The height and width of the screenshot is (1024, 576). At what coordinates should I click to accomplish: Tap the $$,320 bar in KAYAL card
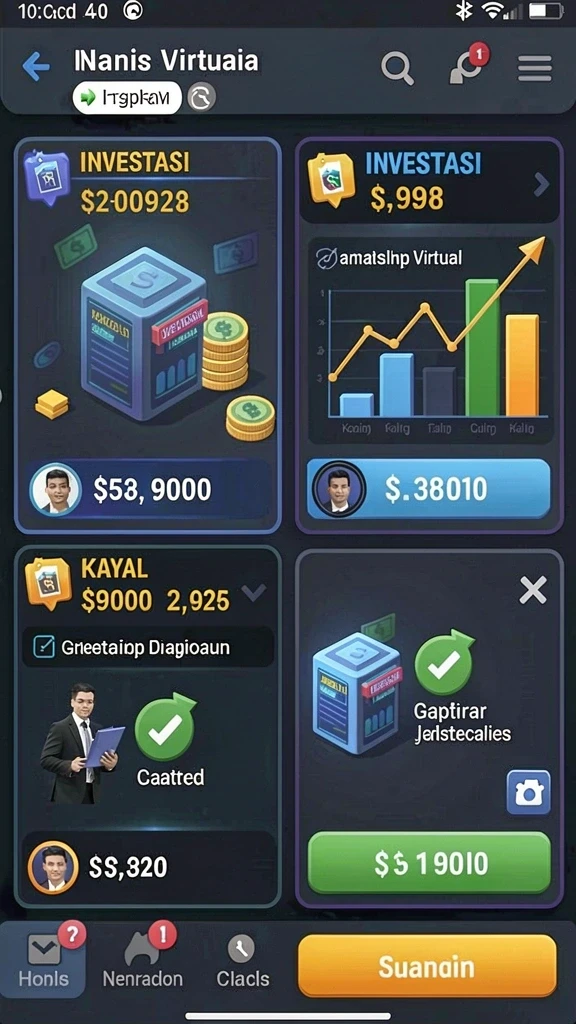[148, 867]
